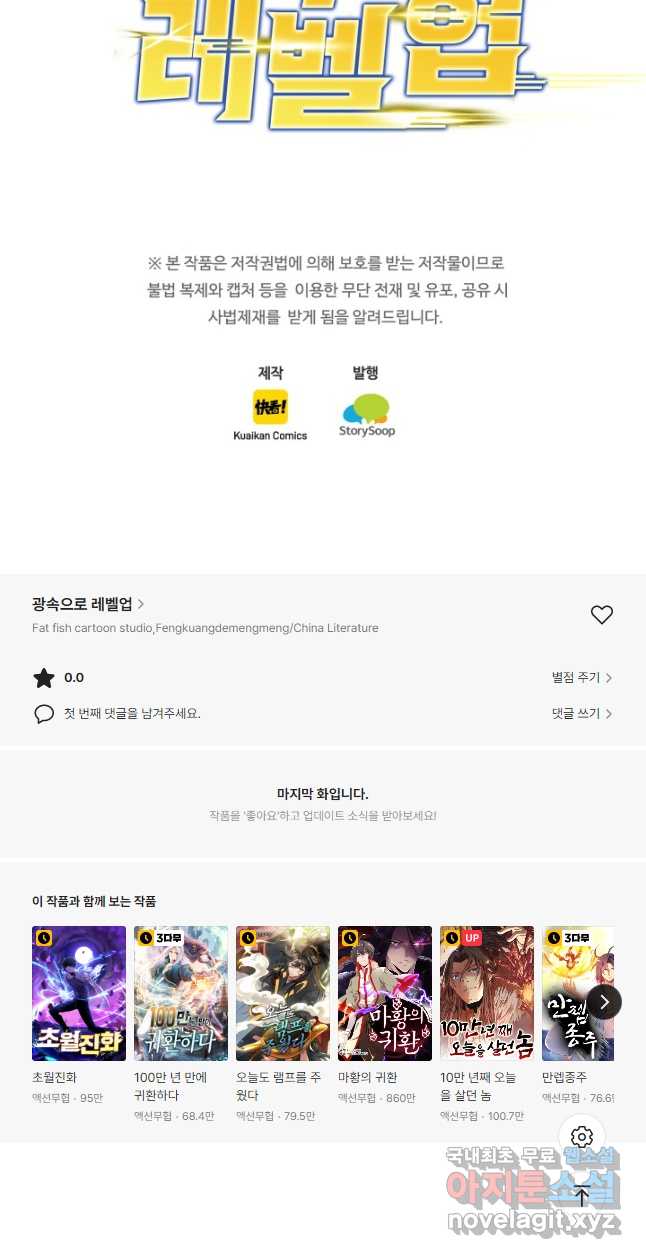Tap 별점 주기 to rate the series
Viewport: 646px width, 1259px height.
[x=581, y=678]
